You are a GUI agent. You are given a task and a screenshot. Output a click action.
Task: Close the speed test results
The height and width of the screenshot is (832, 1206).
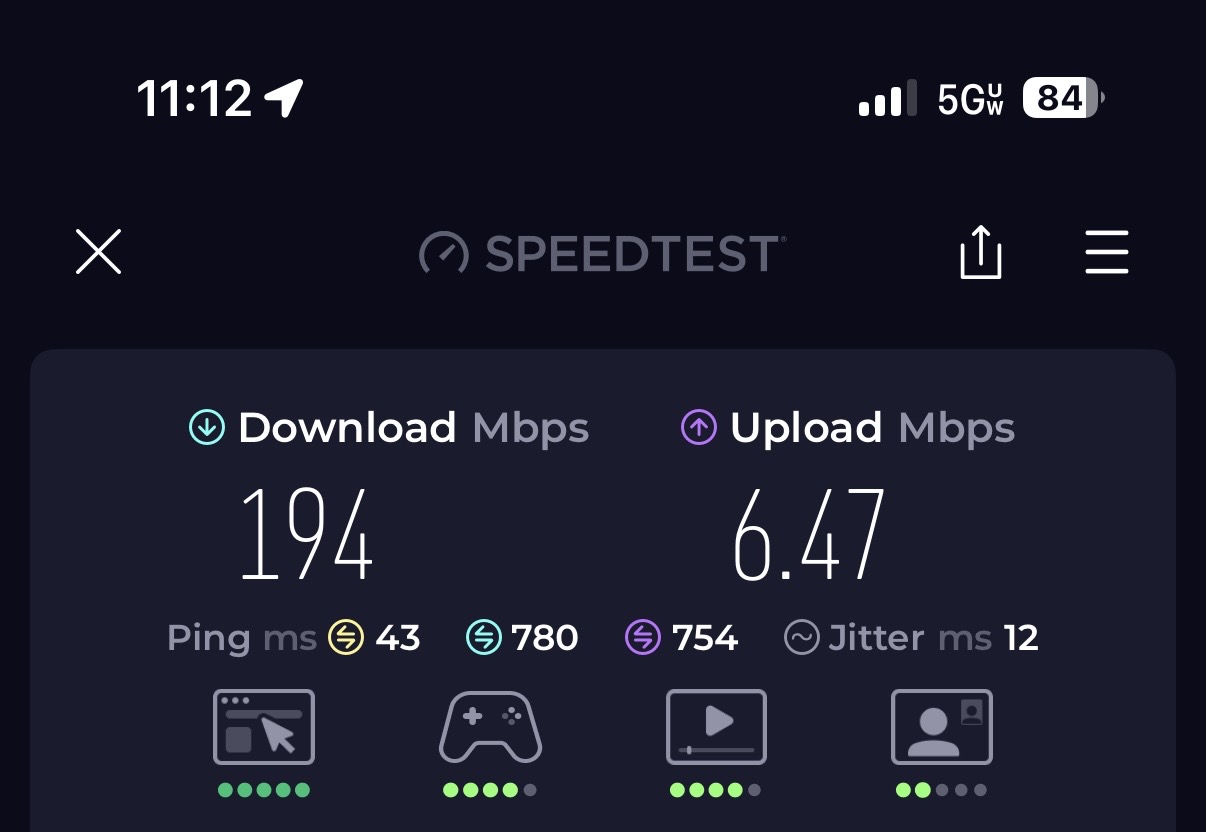(x=98, y=251)
